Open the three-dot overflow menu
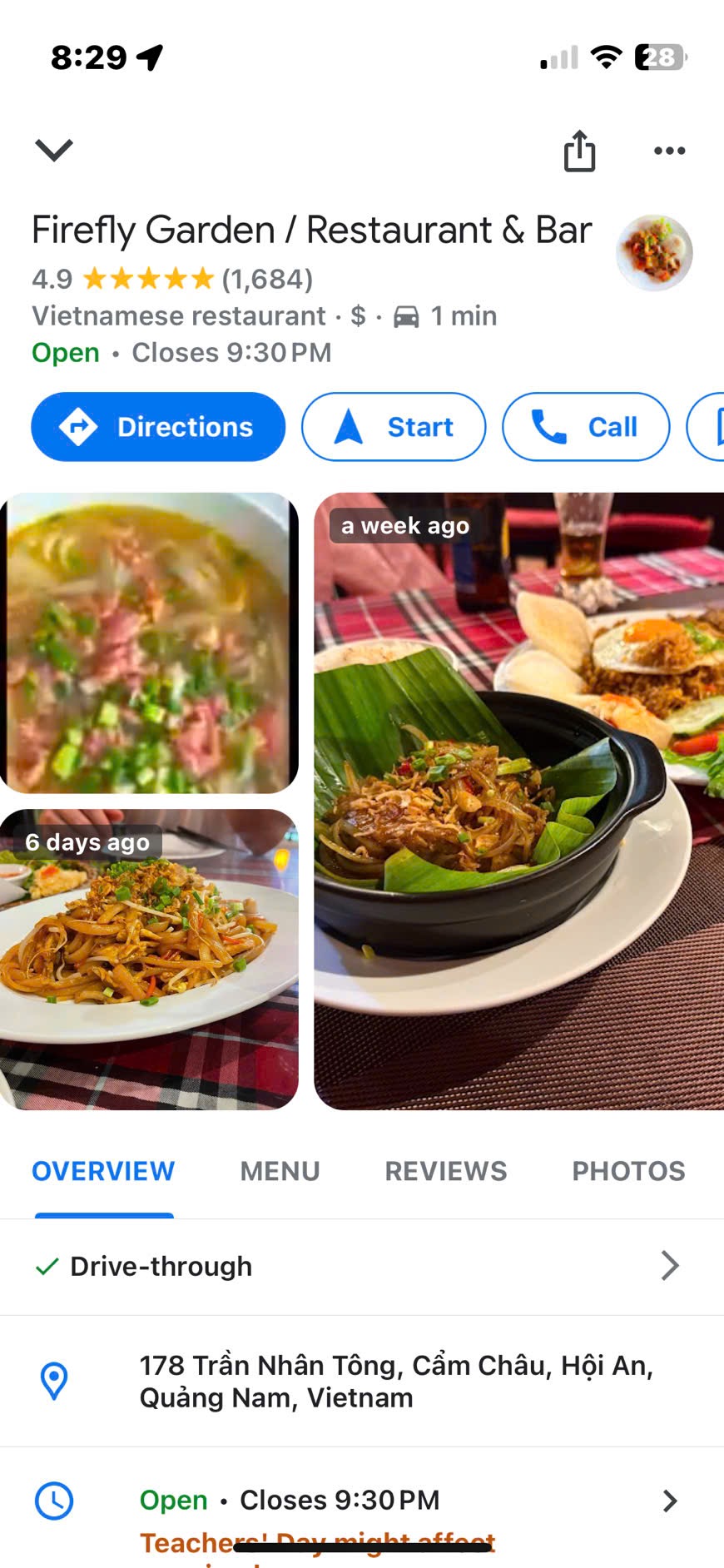The image size is (724, 1568). pos(669,151)
